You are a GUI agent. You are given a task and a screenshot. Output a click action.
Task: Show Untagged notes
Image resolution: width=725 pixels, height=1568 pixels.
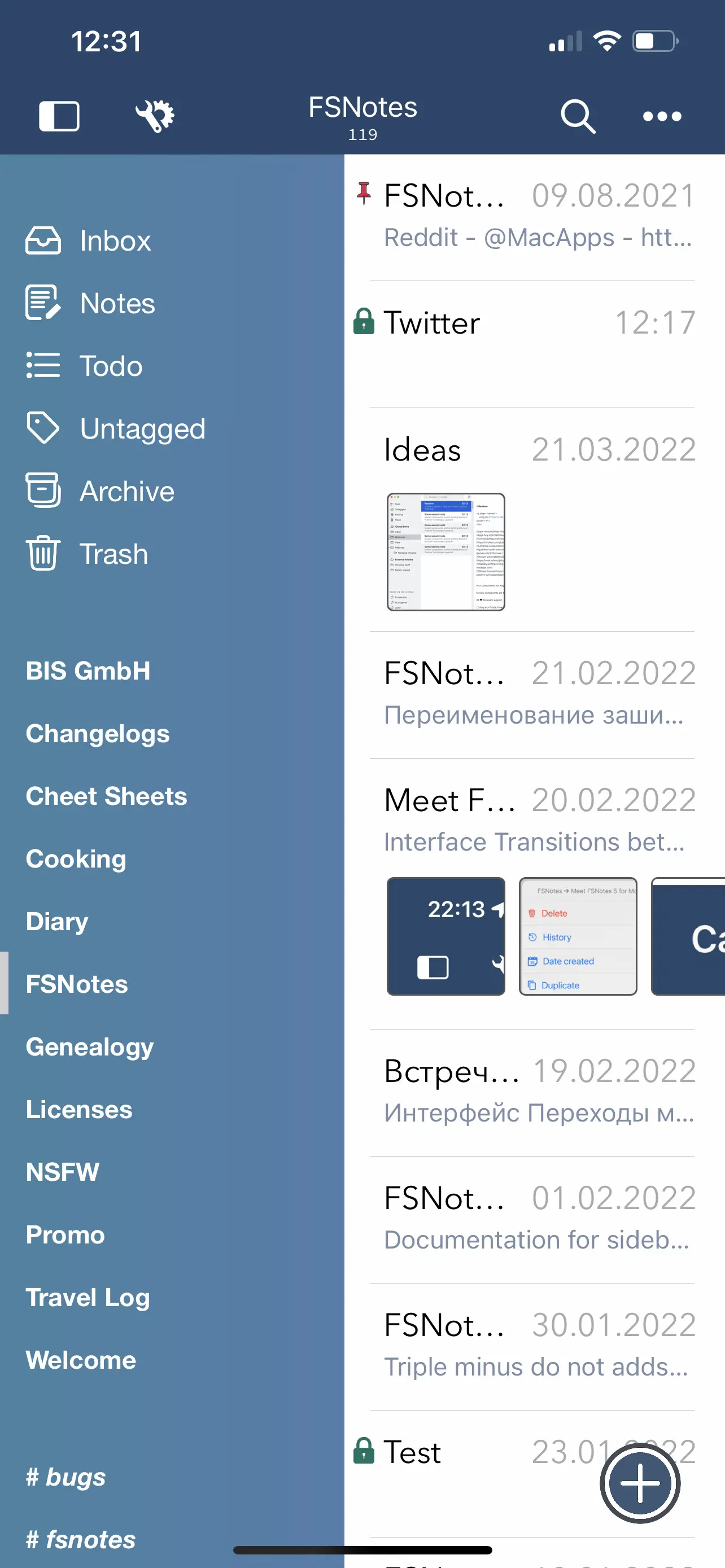(142, 429)
